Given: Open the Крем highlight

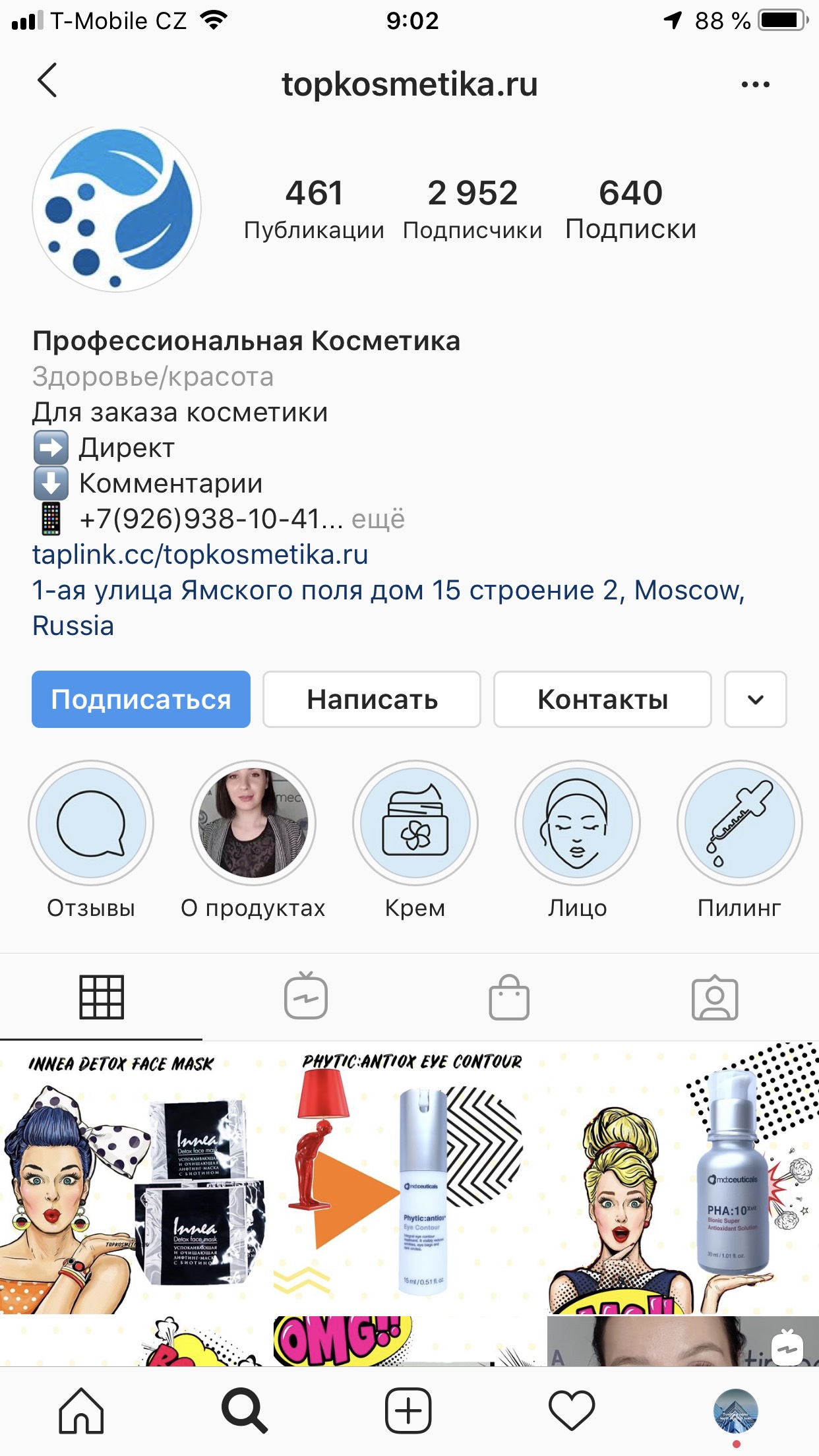Looking at the screenshot, I should (415, 823).
